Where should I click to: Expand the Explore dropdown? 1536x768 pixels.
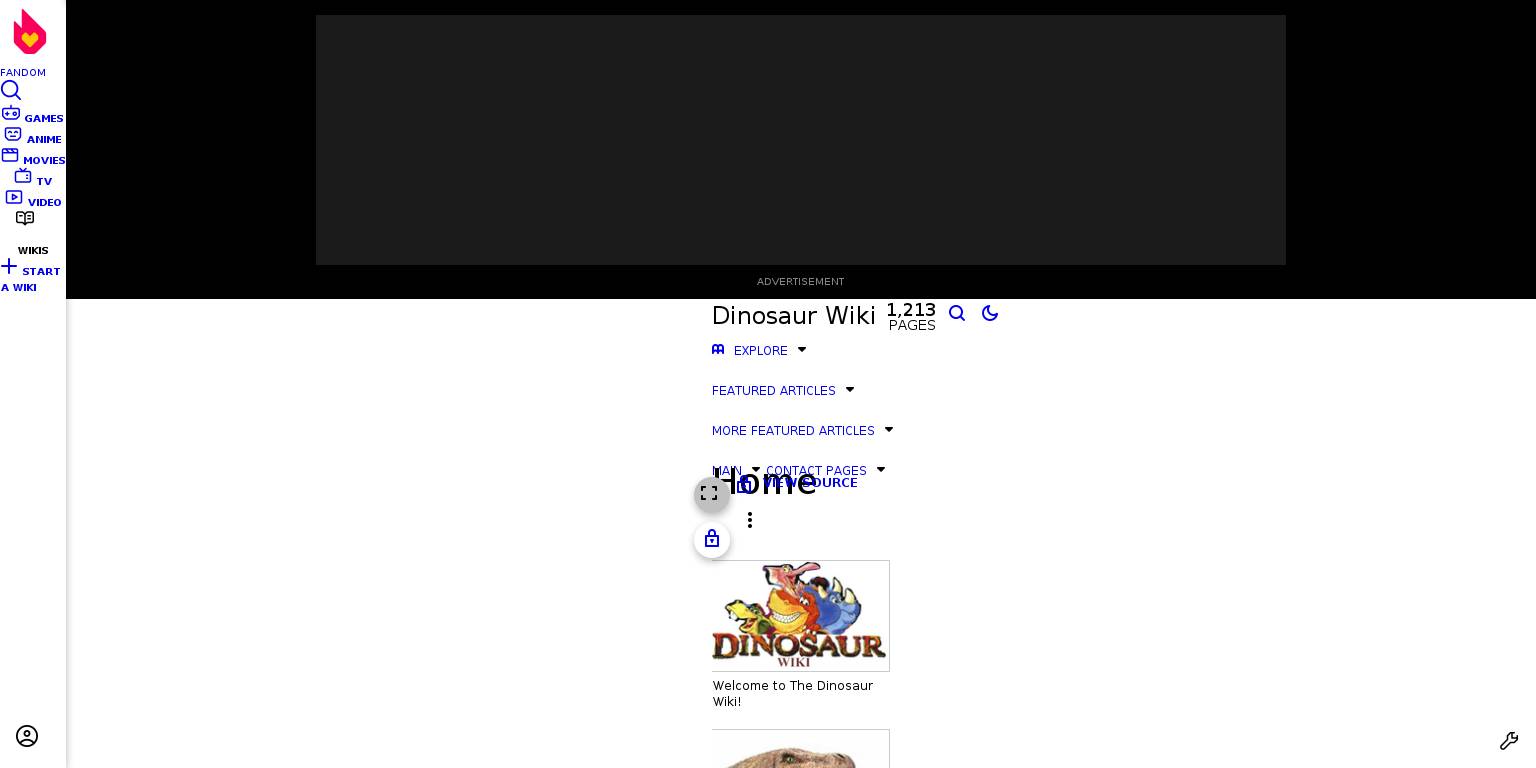point(760,350)
